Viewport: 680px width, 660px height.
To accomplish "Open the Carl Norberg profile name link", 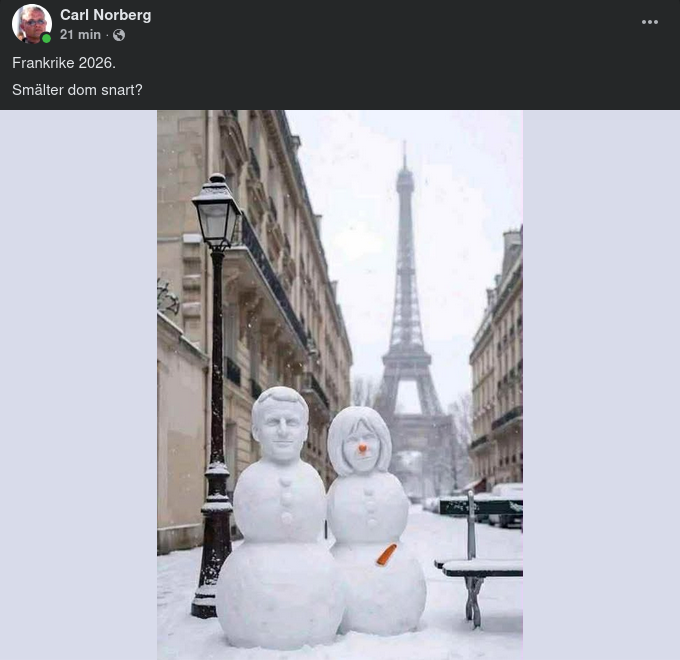I will tap(105, 15).
